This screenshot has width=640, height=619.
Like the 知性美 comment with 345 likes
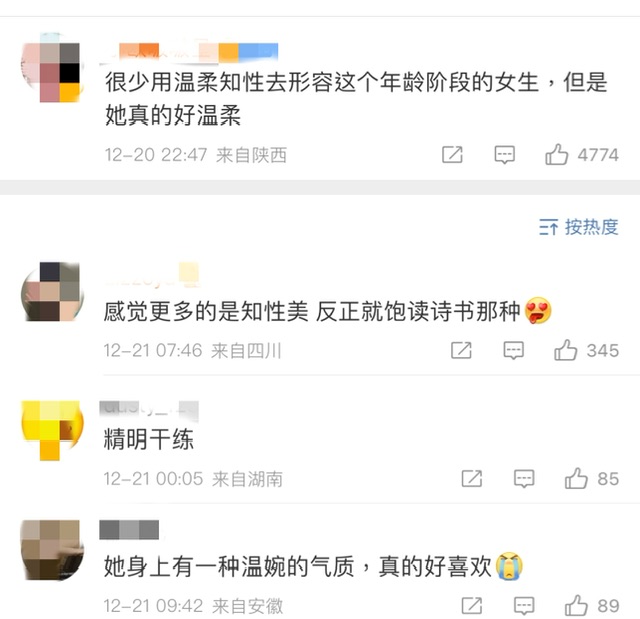coord(566,350)
